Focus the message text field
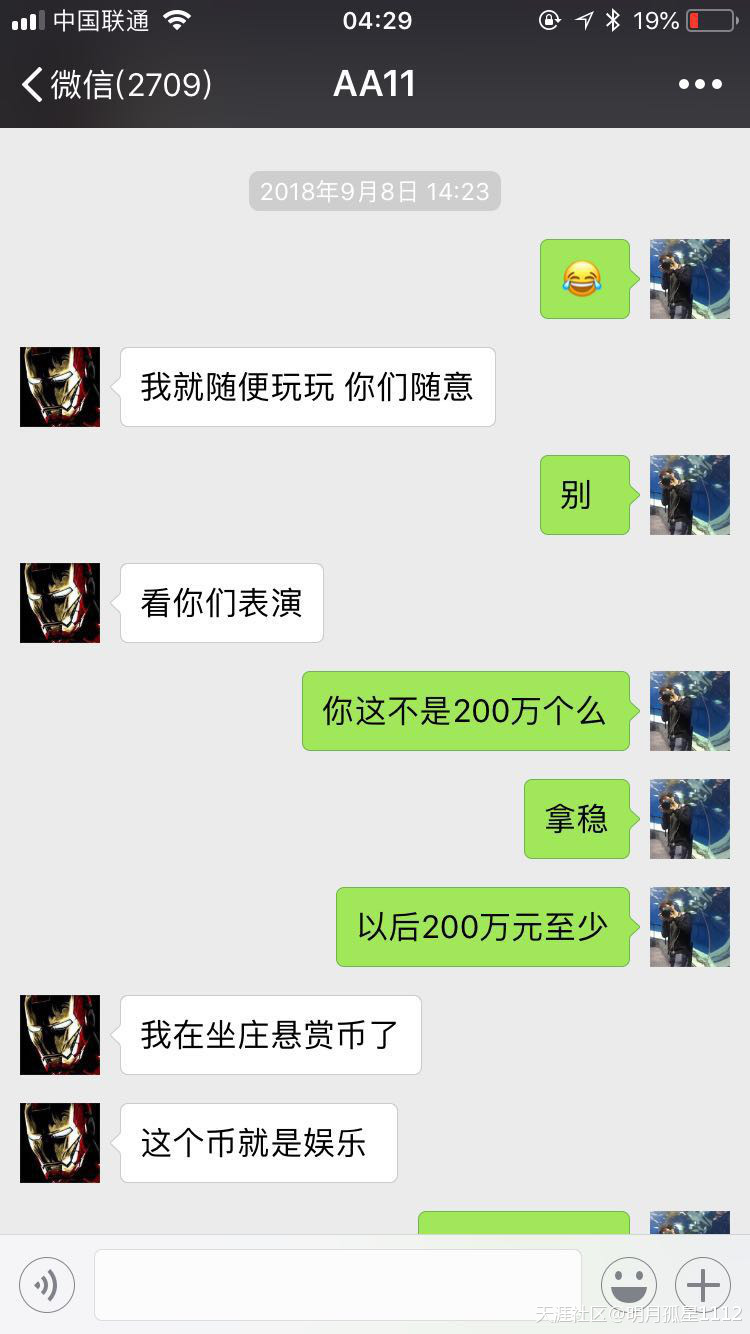Image resolution: width=750 pixels, height=1334 pixels. pos(337,1284)
